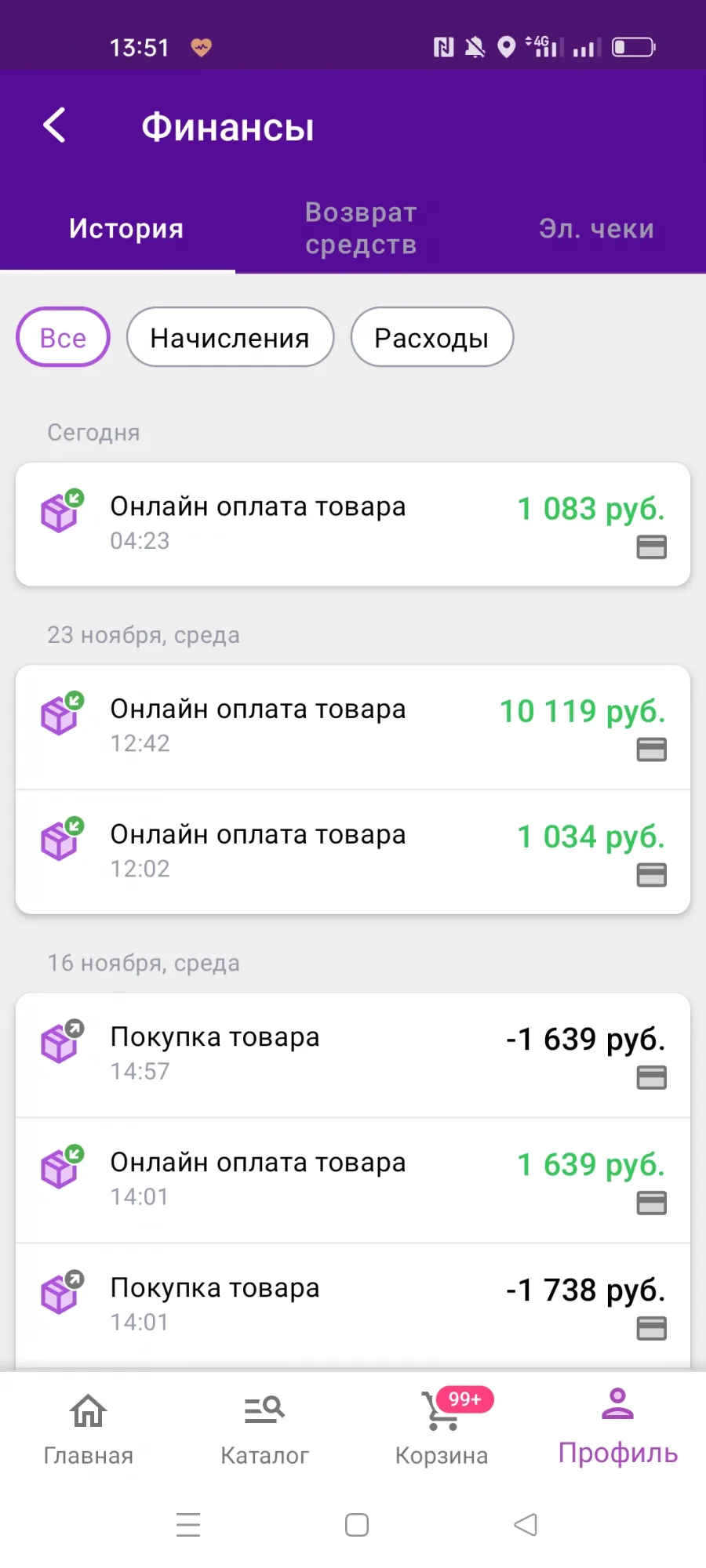Open the Эл. чеки tab
Viewport: 706px width, 1568px height.
pyautogui.click(x=596, y=228)
